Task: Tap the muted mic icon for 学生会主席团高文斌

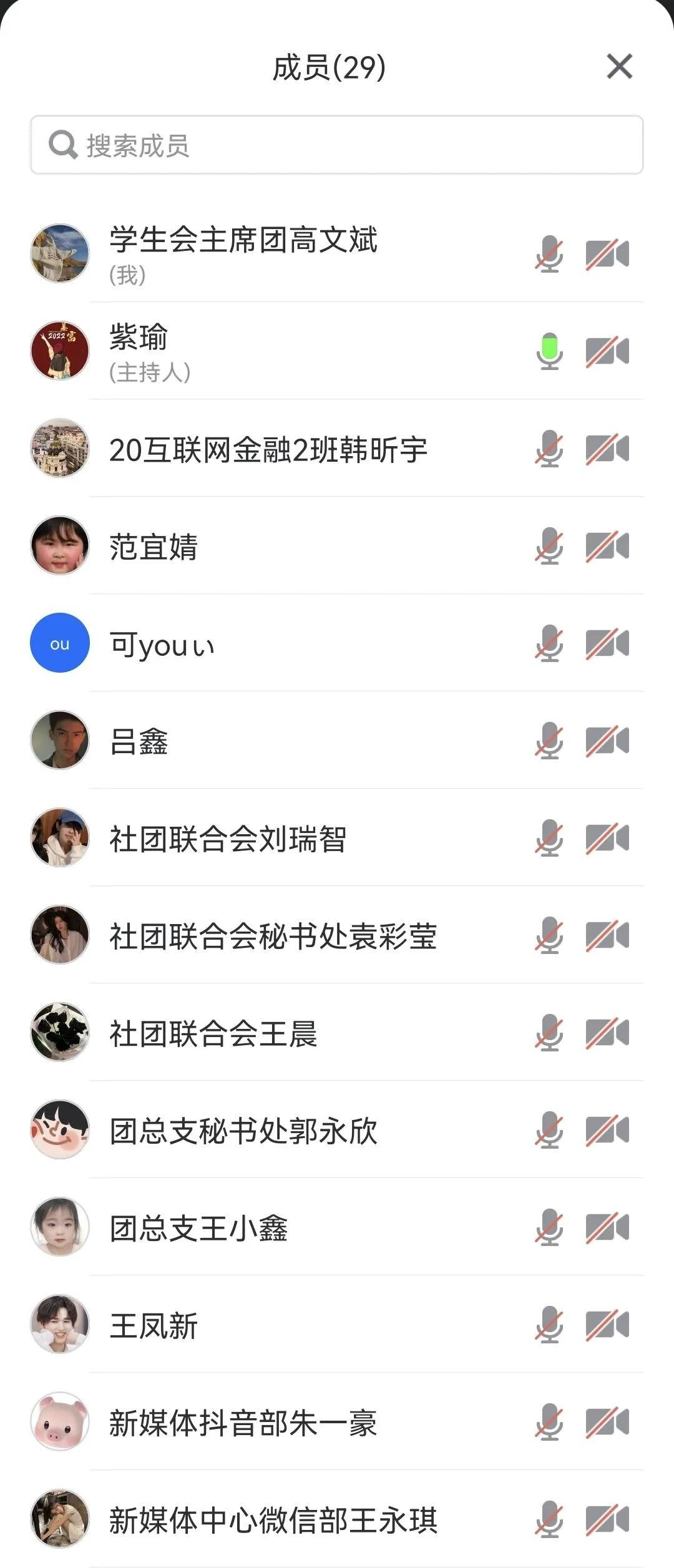Action: point(549,254)
